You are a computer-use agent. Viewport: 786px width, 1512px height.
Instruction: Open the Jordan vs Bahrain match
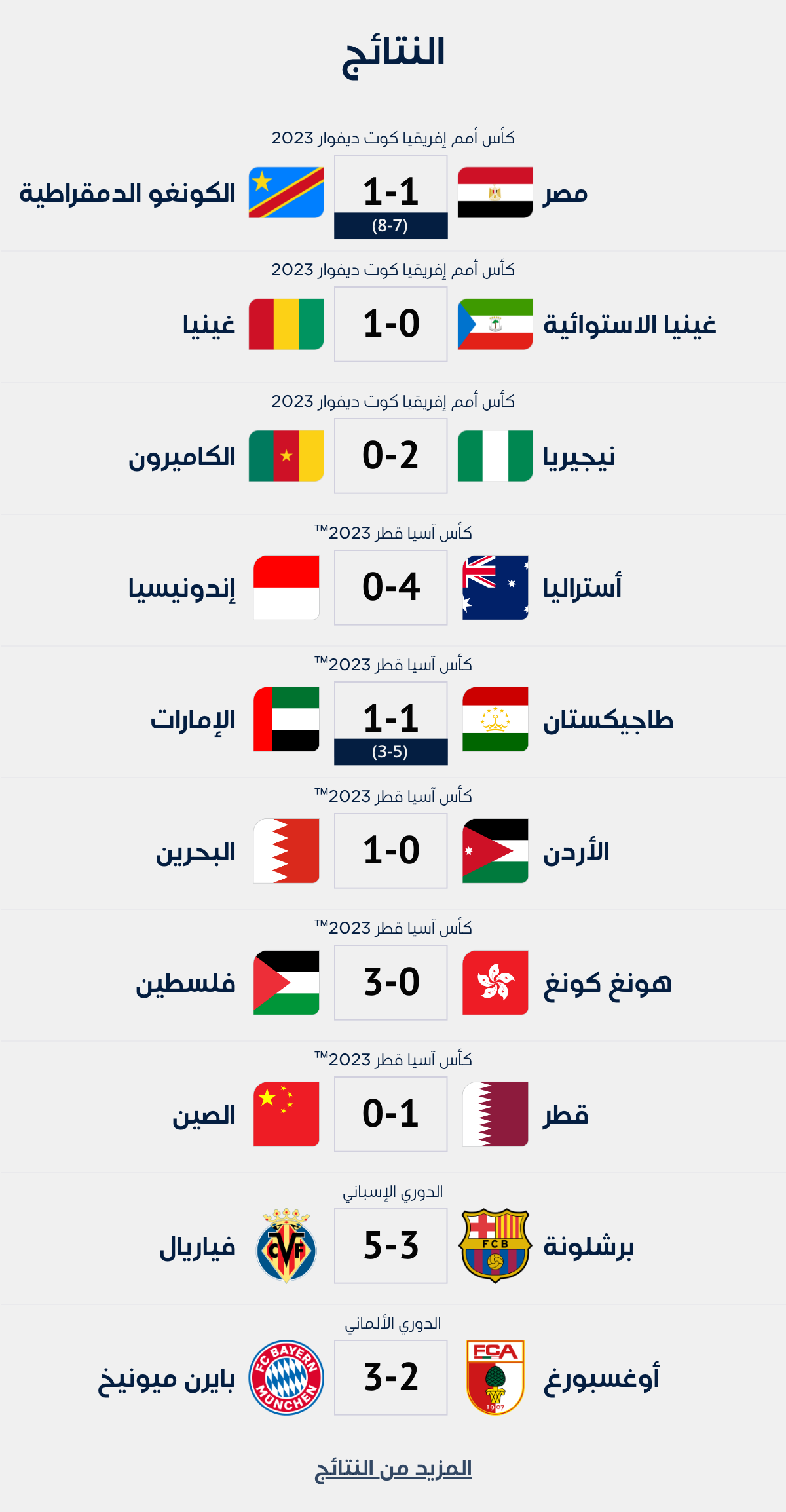click(391, 850)
